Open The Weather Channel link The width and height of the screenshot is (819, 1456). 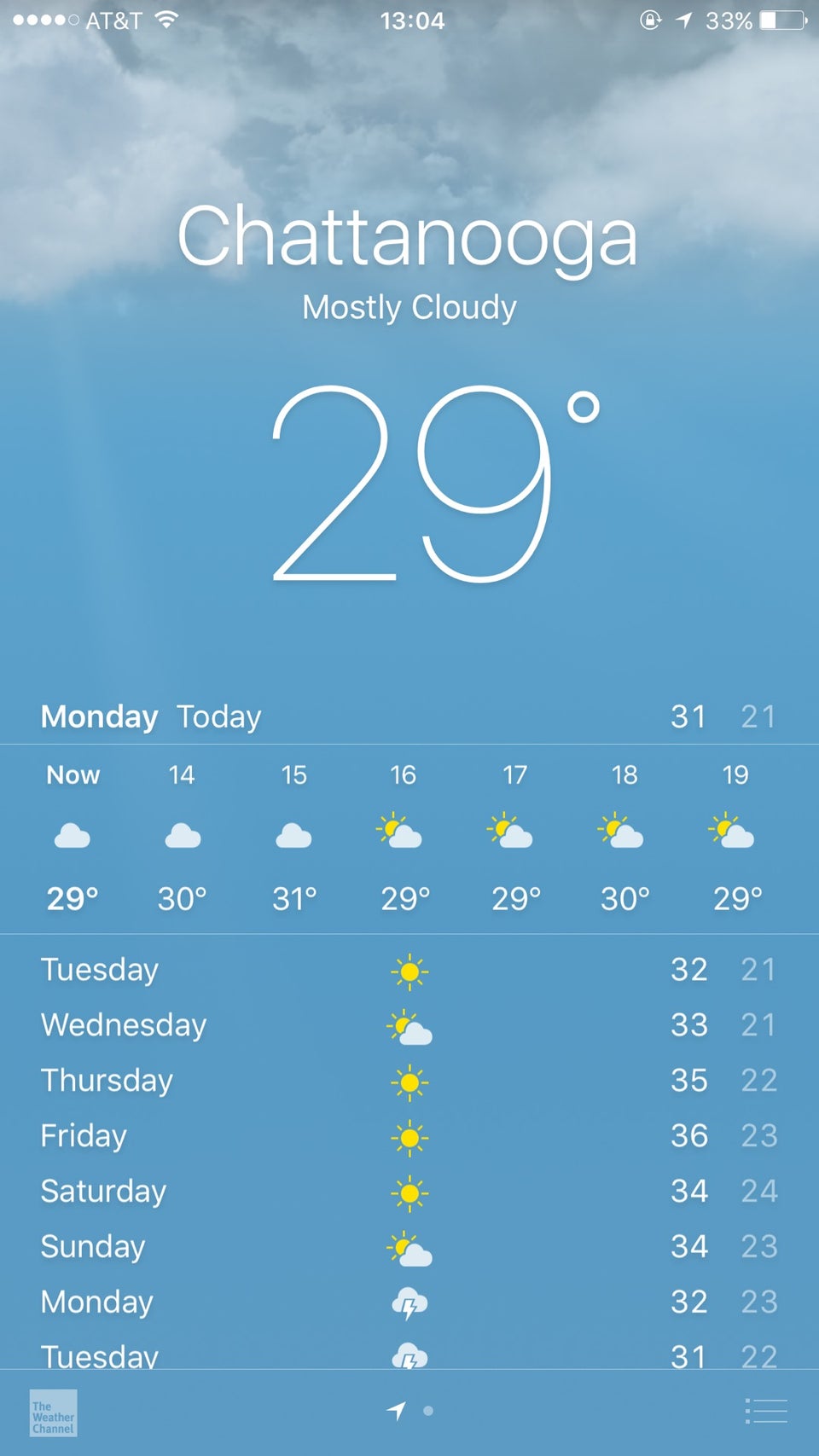[53, 1412]
